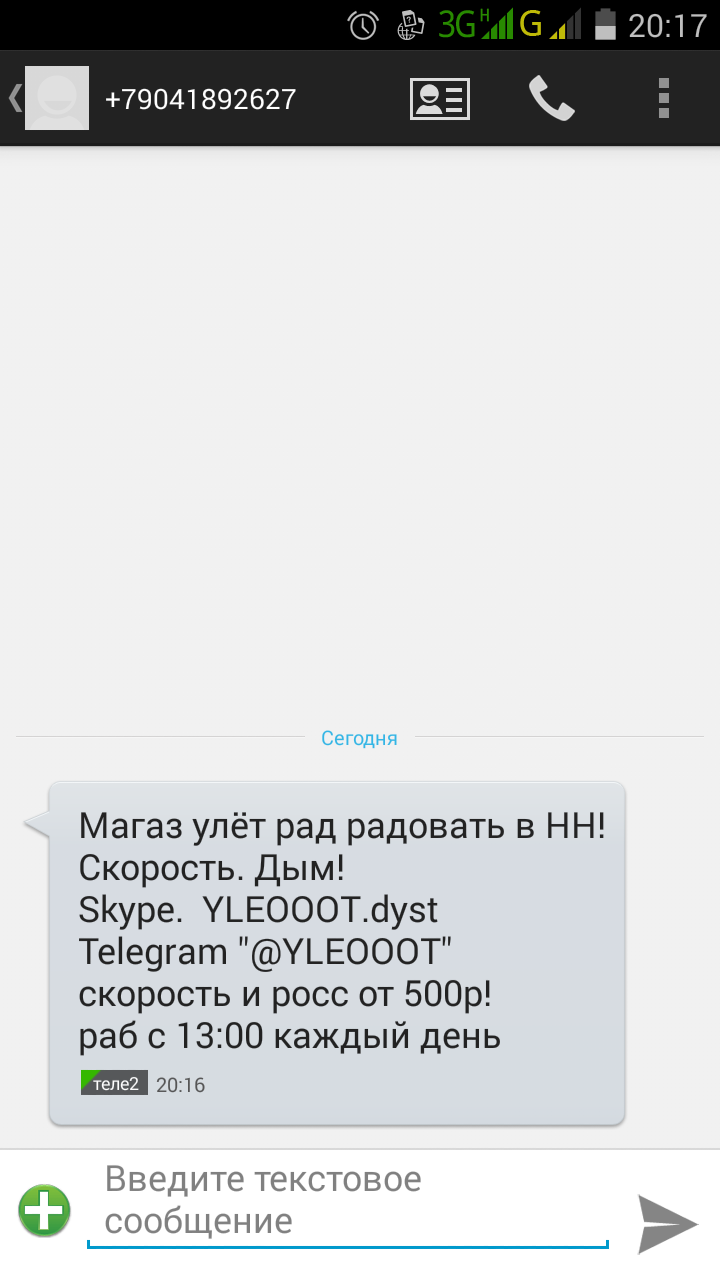Go back via the contact avatar
Screen dimensions: 720x1280
click(50, 98)
